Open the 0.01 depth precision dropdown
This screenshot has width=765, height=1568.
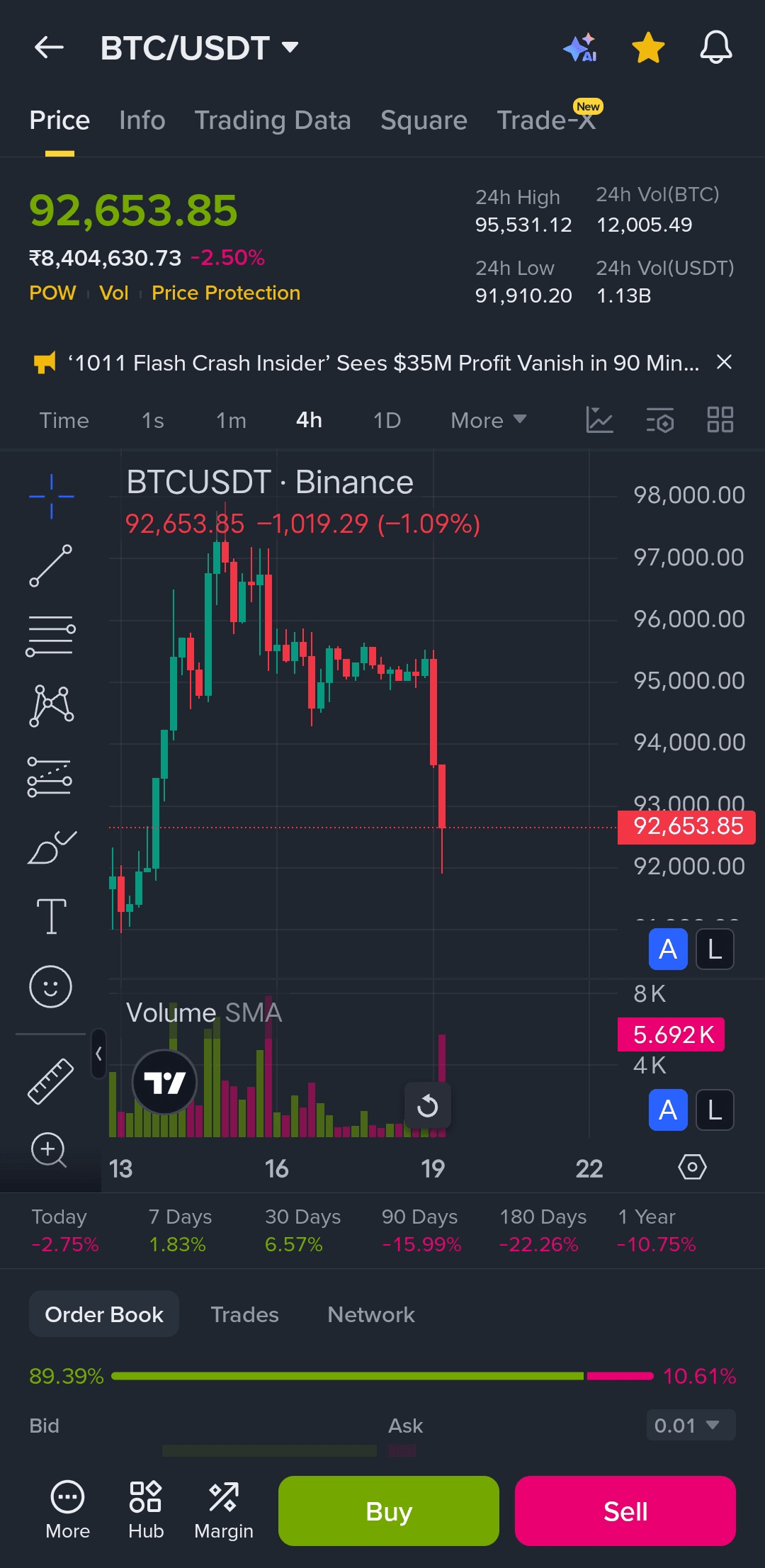coord(690,1425)
